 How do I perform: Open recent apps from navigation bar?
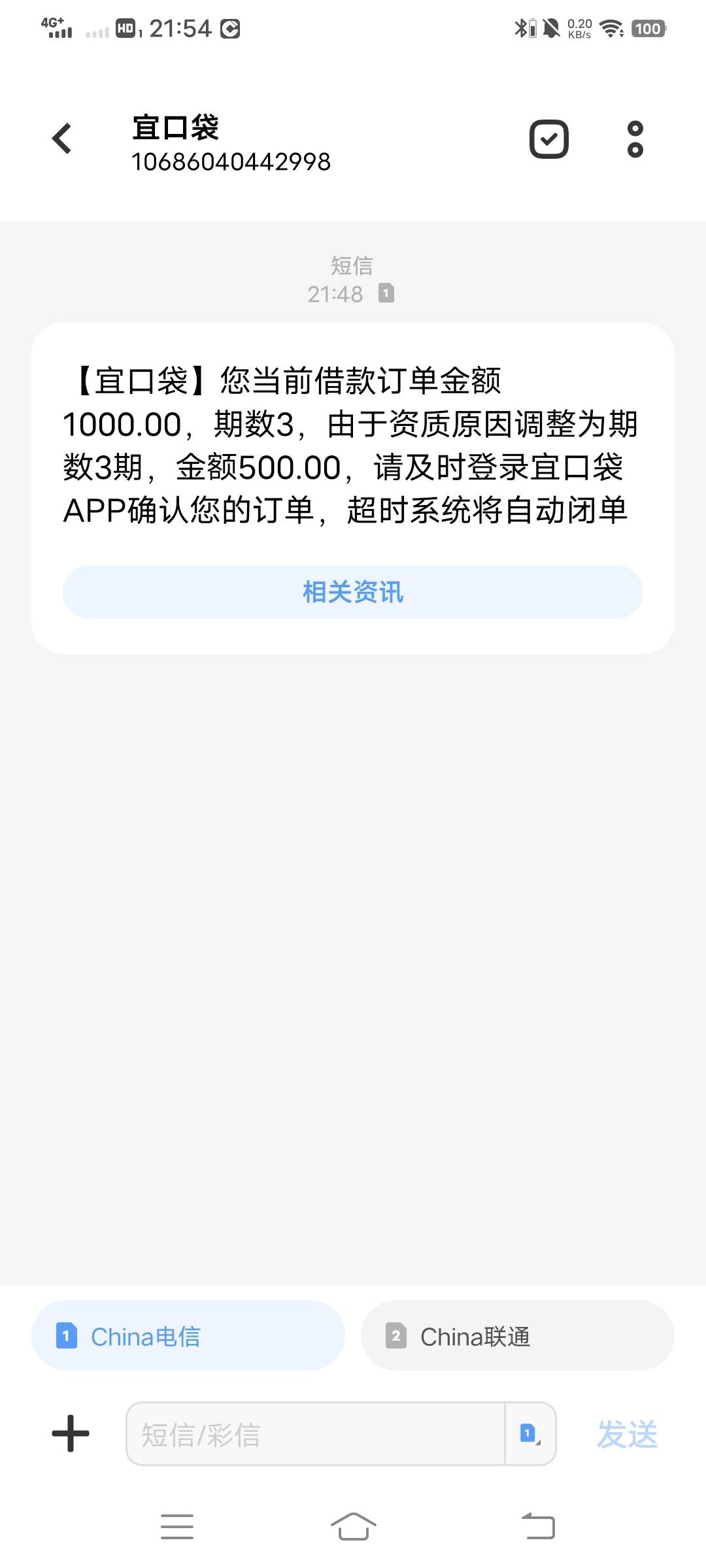177,1527
